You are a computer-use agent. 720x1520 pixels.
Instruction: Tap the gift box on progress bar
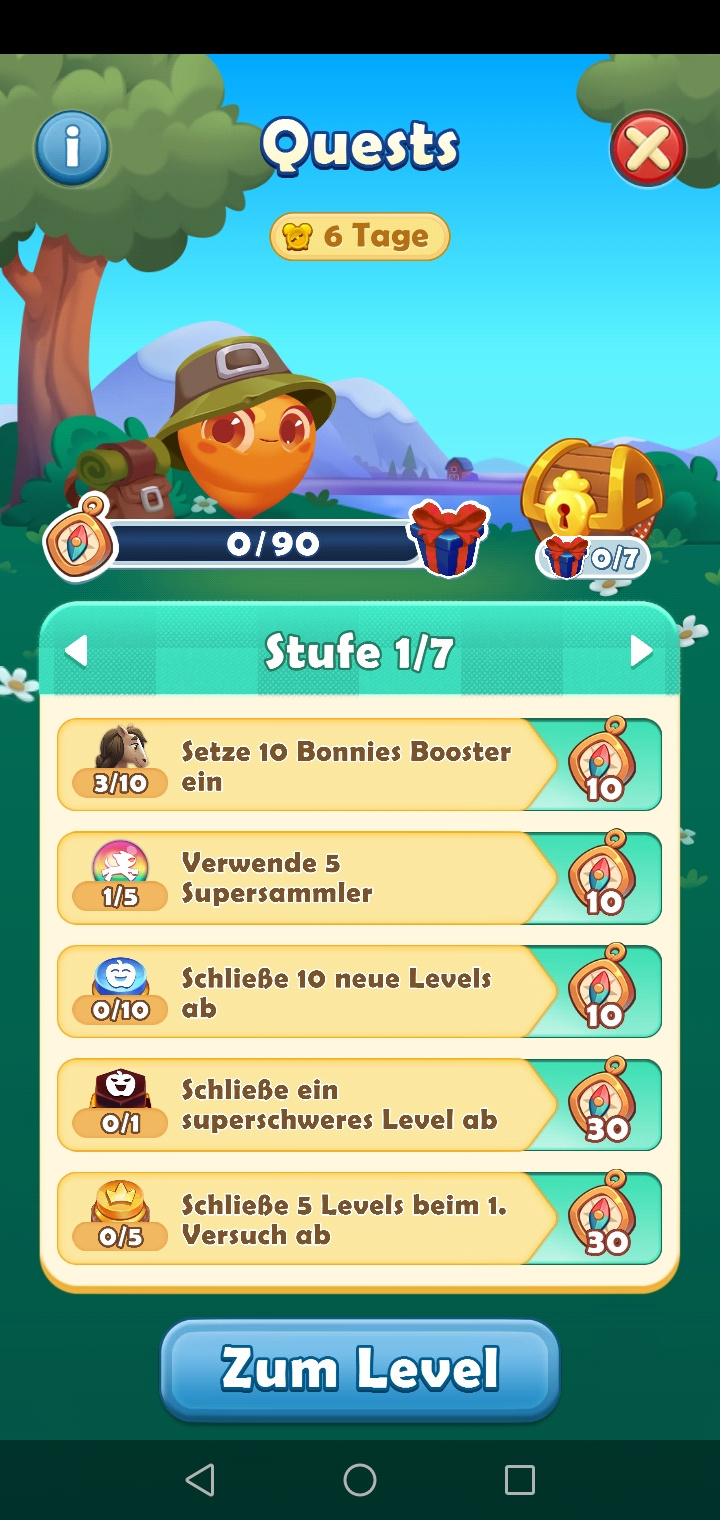448,540
